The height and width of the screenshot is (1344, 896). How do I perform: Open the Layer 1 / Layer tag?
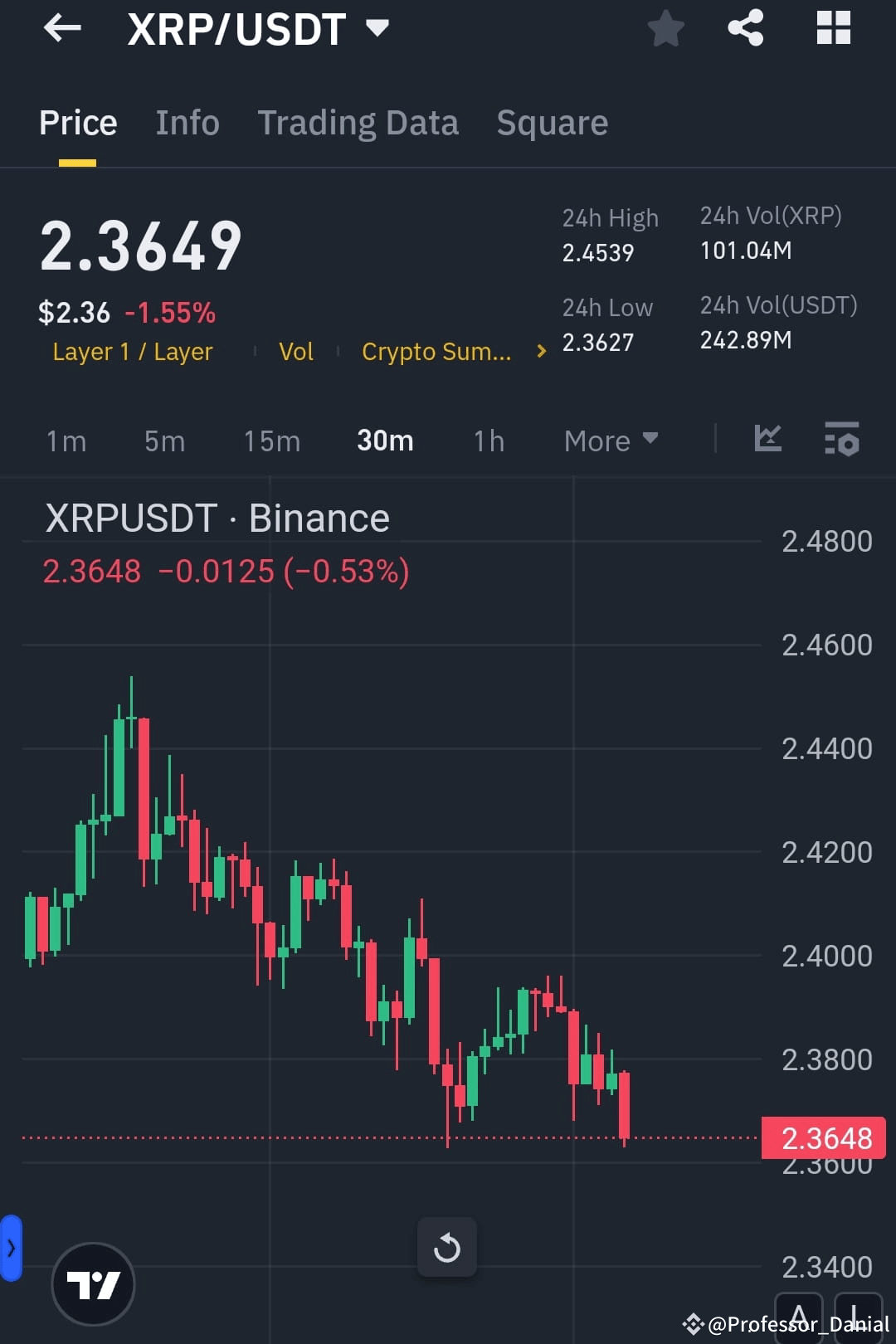[133, 351]
